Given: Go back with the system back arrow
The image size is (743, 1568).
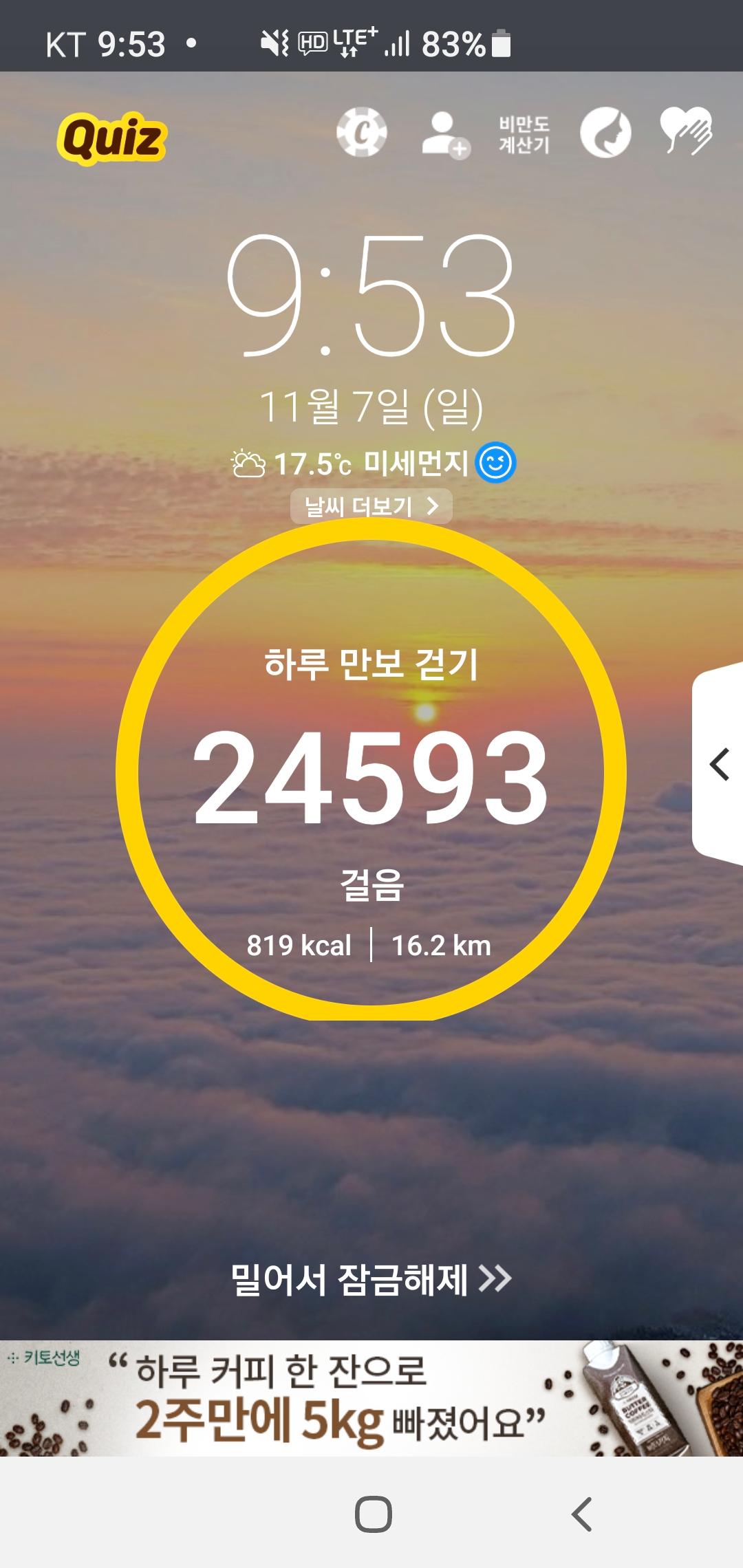Looking at the screenshot, I should coord(582,1514).
